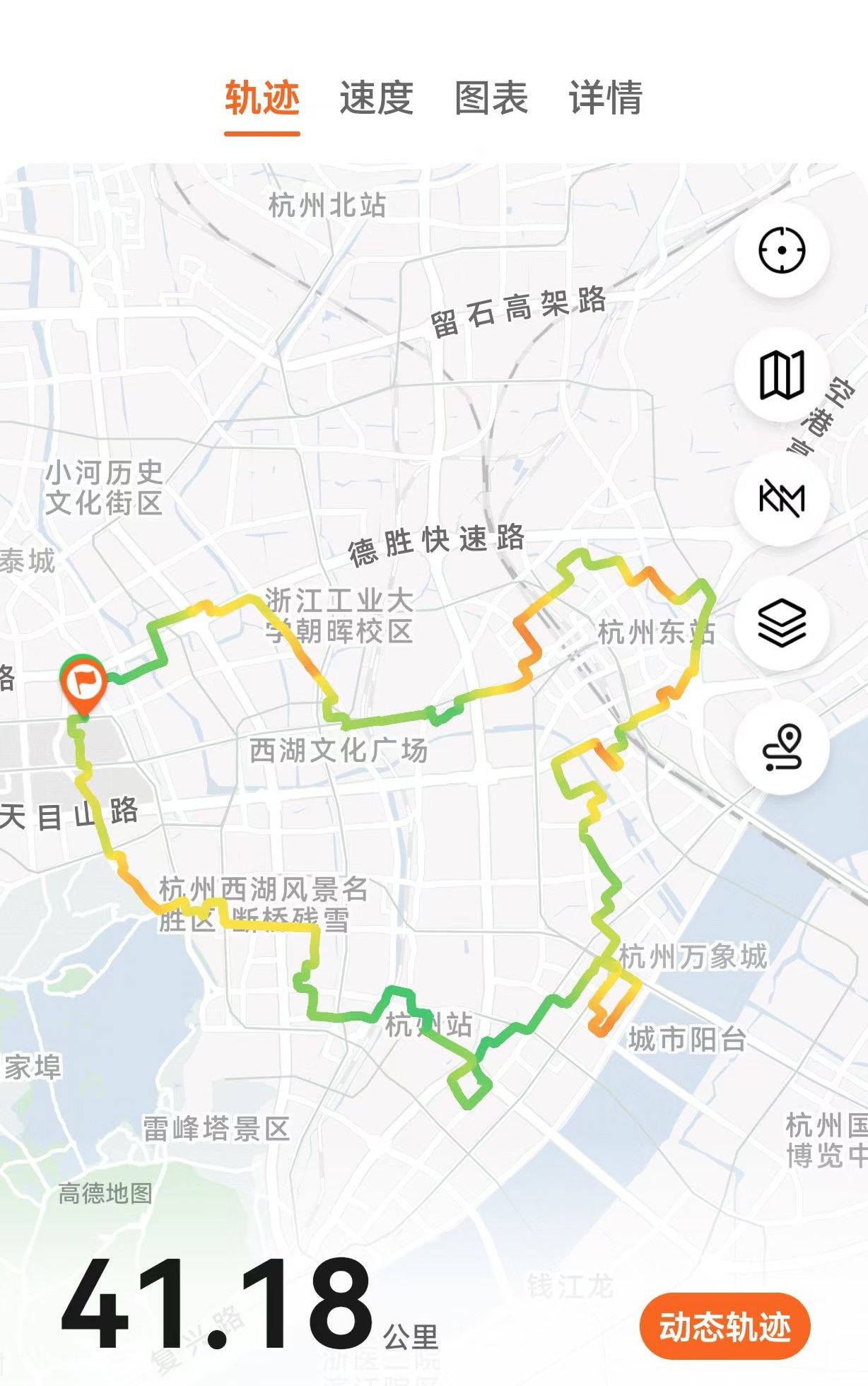Open the 图表 tab
Screen dimensions: 868x1386
(x=491, y=98)
